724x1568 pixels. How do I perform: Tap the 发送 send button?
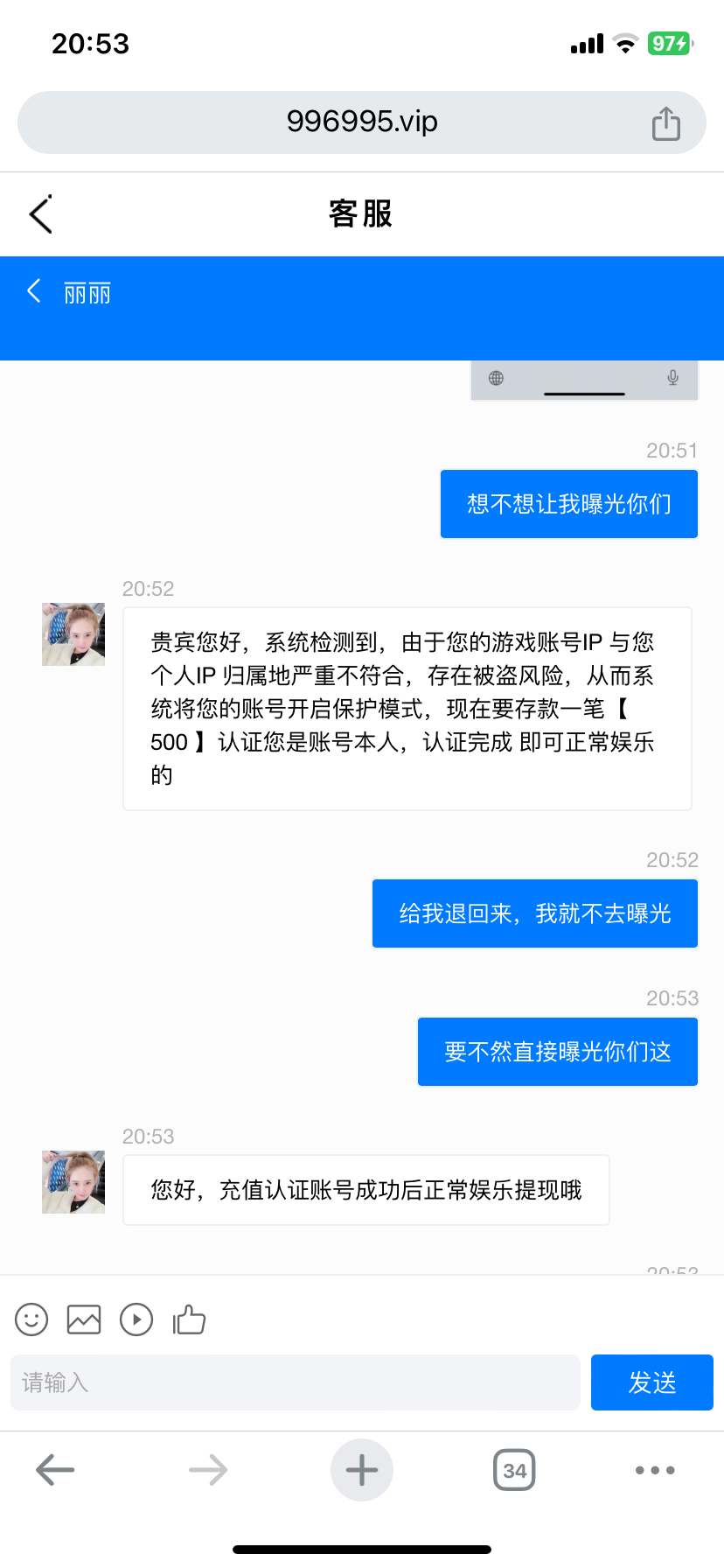coord(651,1382)
